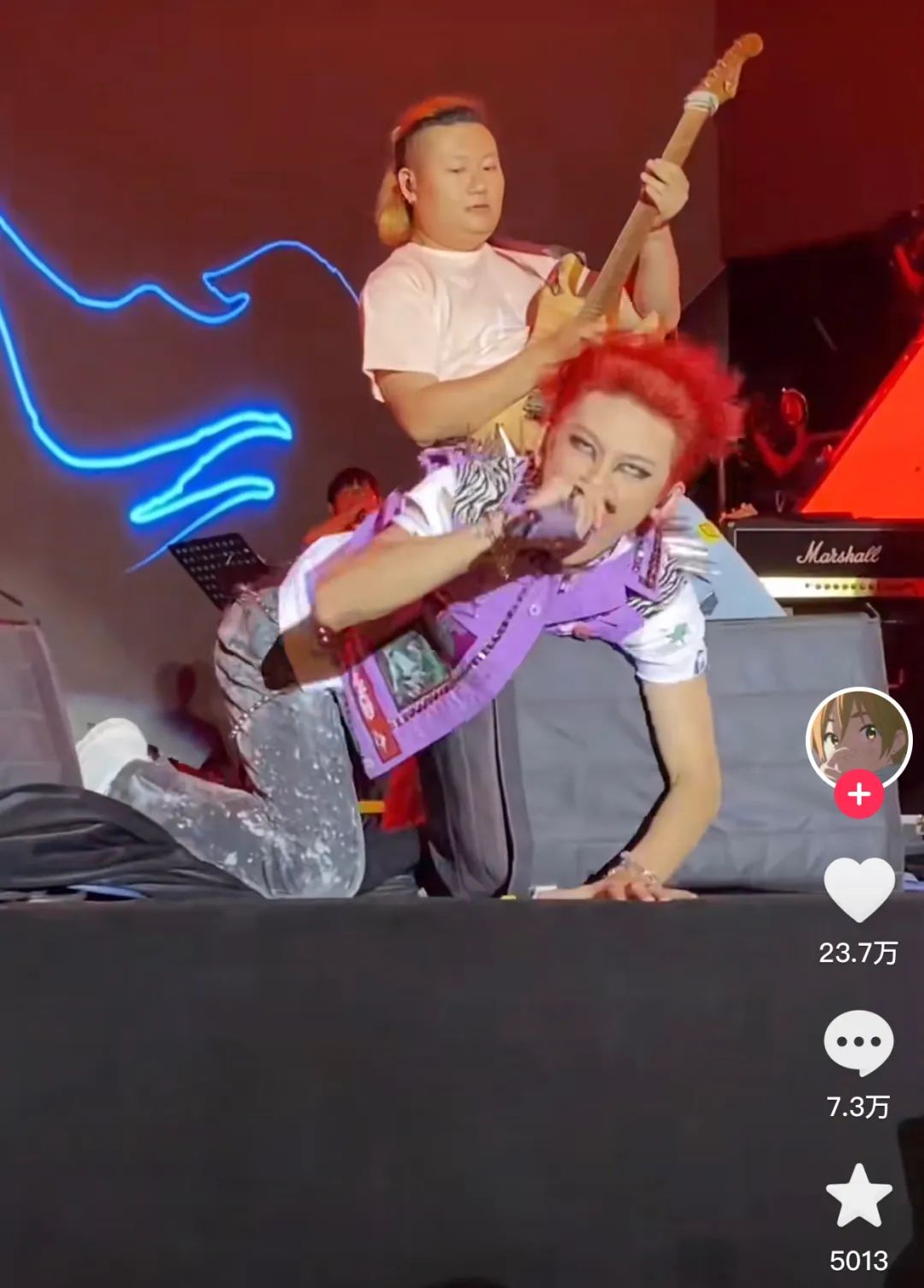This screenshot has width=924, height=1288.
Task: Follow the creator with the red plus
Action: [x=859, y=794]
